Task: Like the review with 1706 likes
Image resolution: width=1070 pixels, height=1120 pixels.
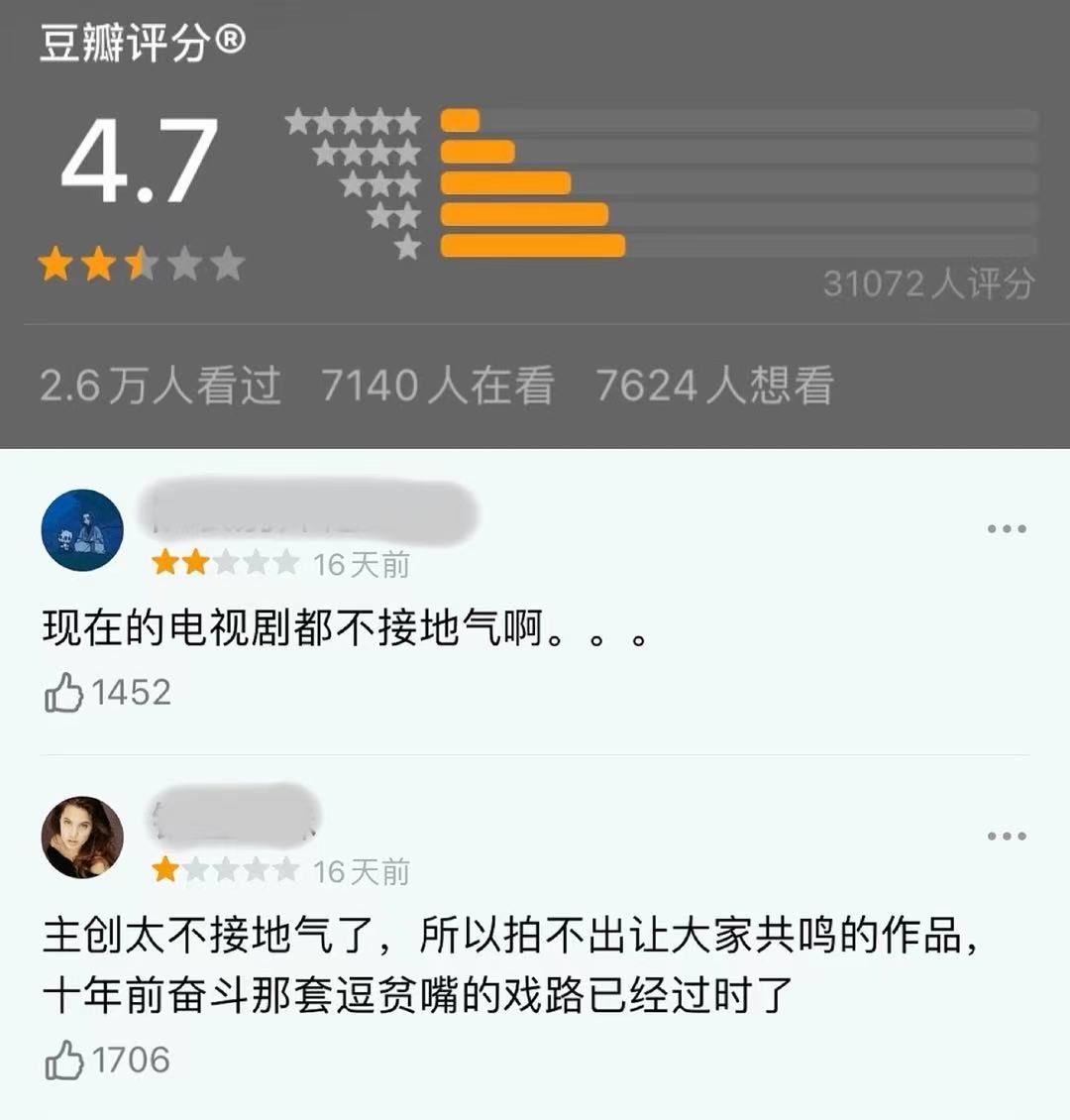Action: coord(64,1061)
